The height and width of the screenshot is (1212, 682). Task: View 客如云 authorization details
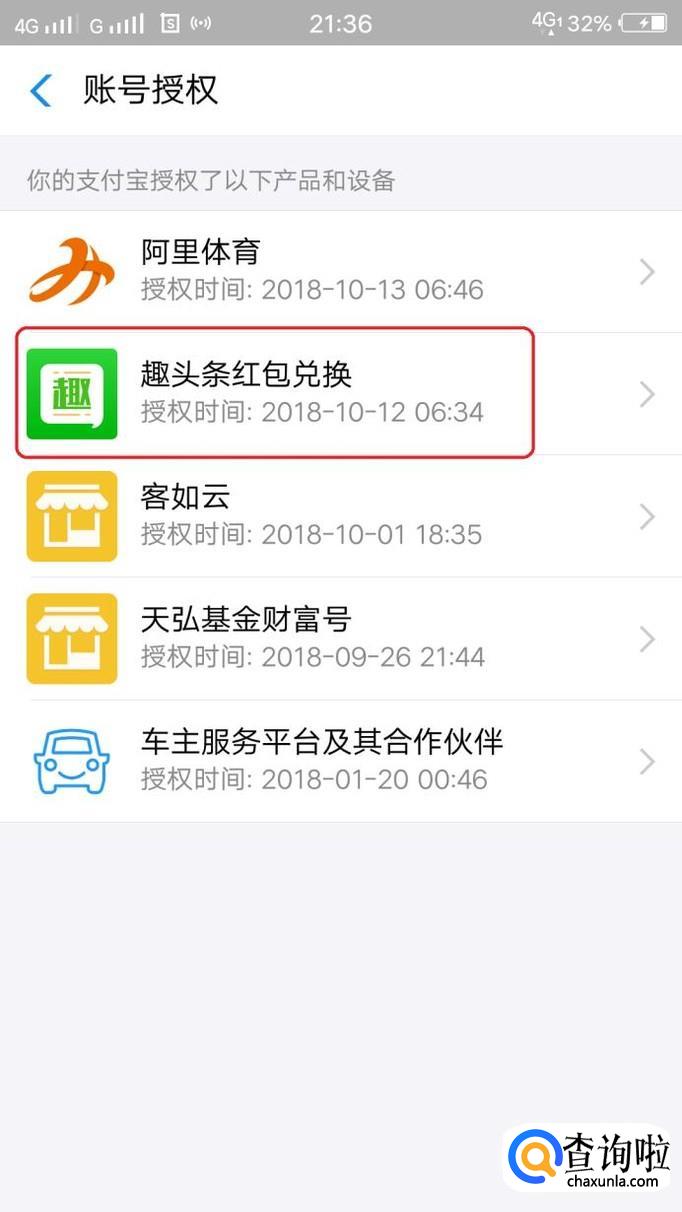[340, 516]
